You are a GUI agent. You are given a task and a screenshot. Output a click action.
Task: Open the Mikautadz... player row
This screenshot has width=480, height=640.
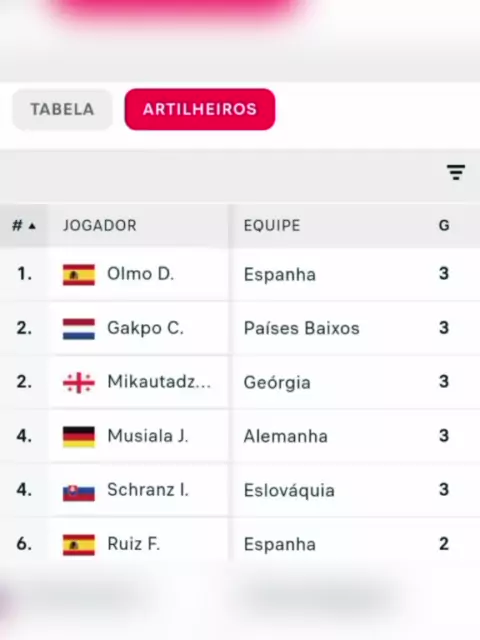[x=240, y=382]
